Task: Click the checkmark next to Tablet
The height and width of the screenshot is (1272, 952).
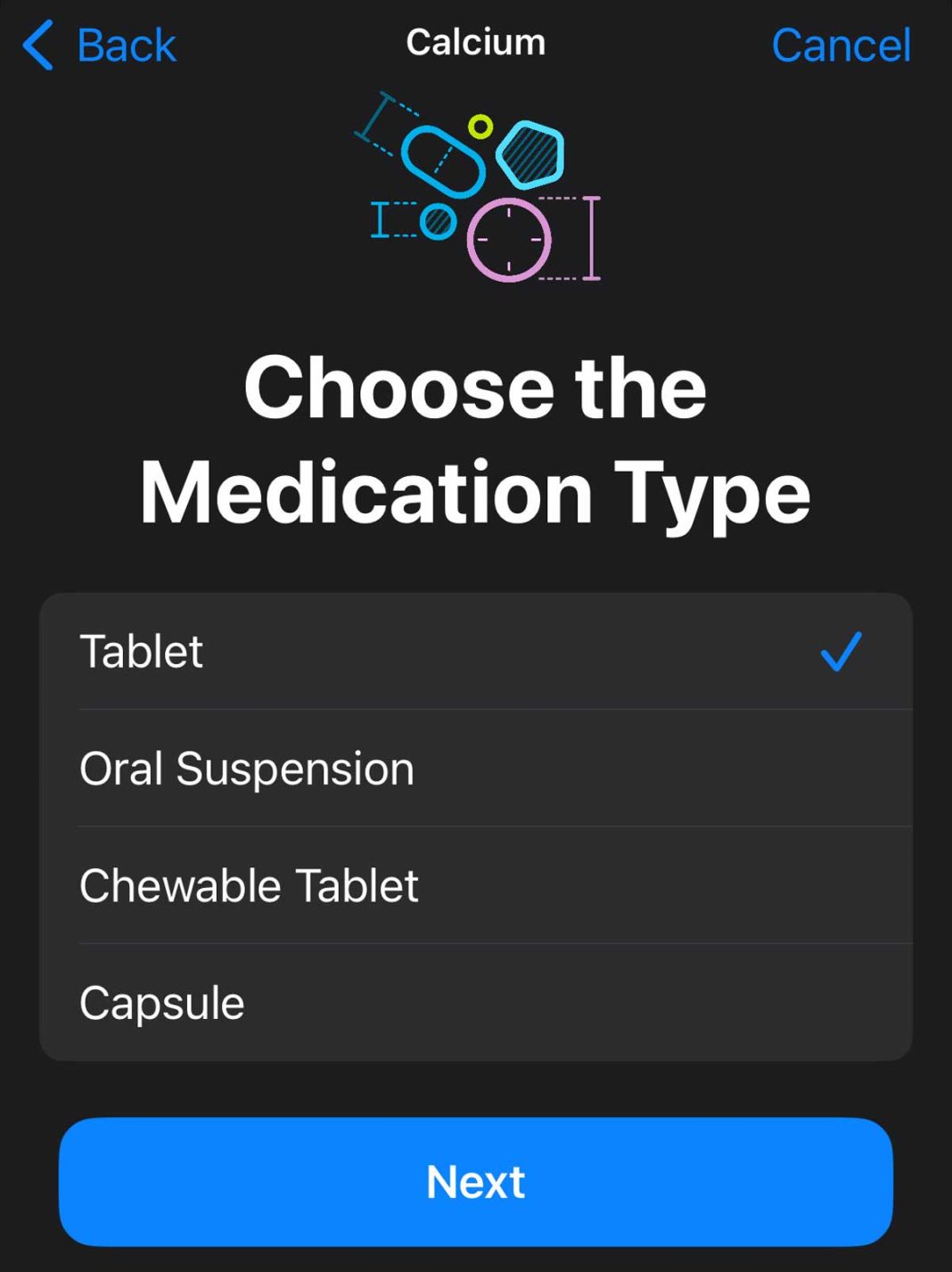Action: 839,652
